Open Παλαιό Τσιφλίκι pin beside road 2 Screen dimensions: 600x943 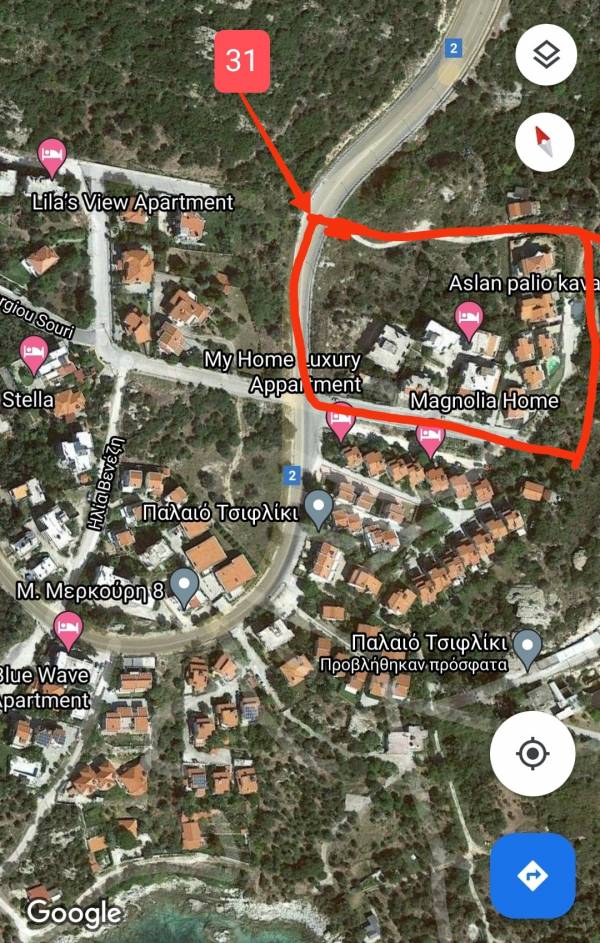point(318,508)
